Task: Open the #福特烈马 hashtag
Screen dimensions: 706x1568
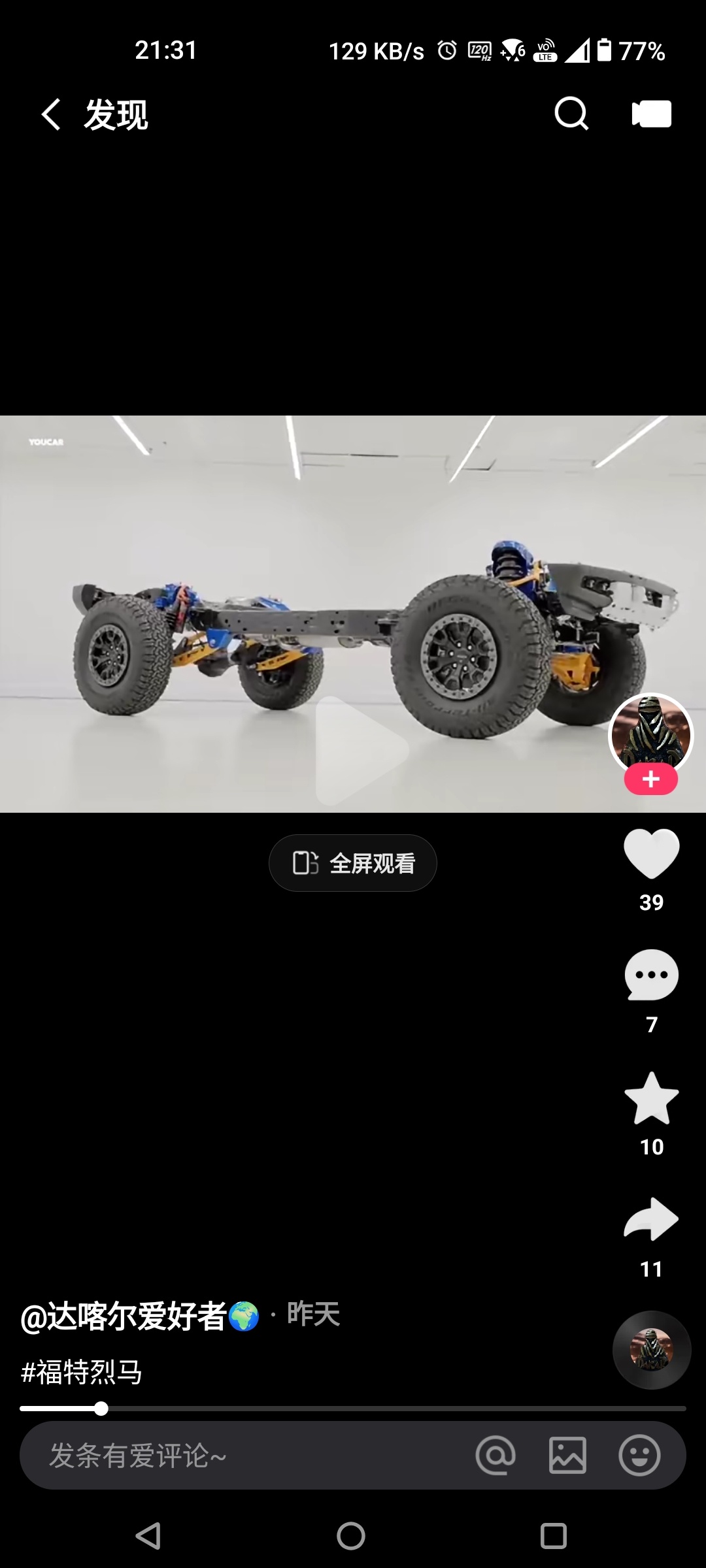Action: point(82,1372)
